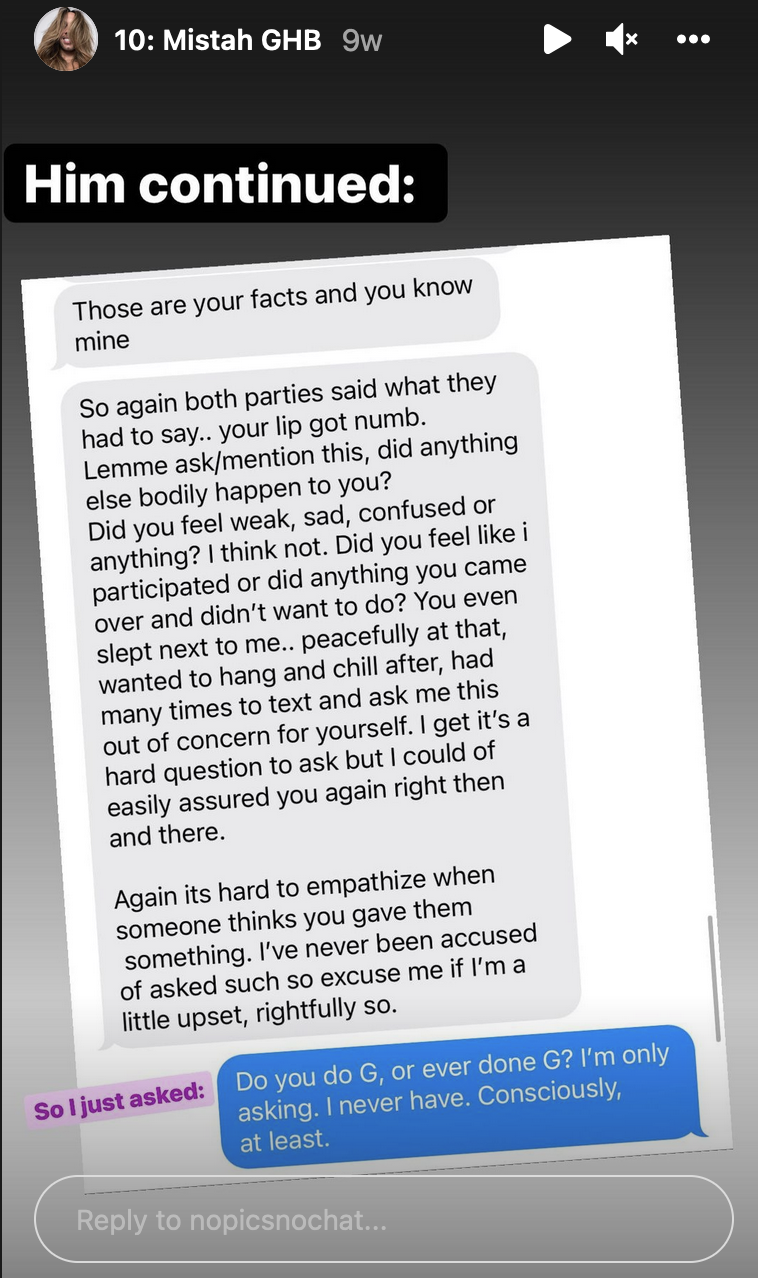Open the 10: Mistah GHB highlight title
Viewport: 758px width, 1278px height.
coord(217,40)
